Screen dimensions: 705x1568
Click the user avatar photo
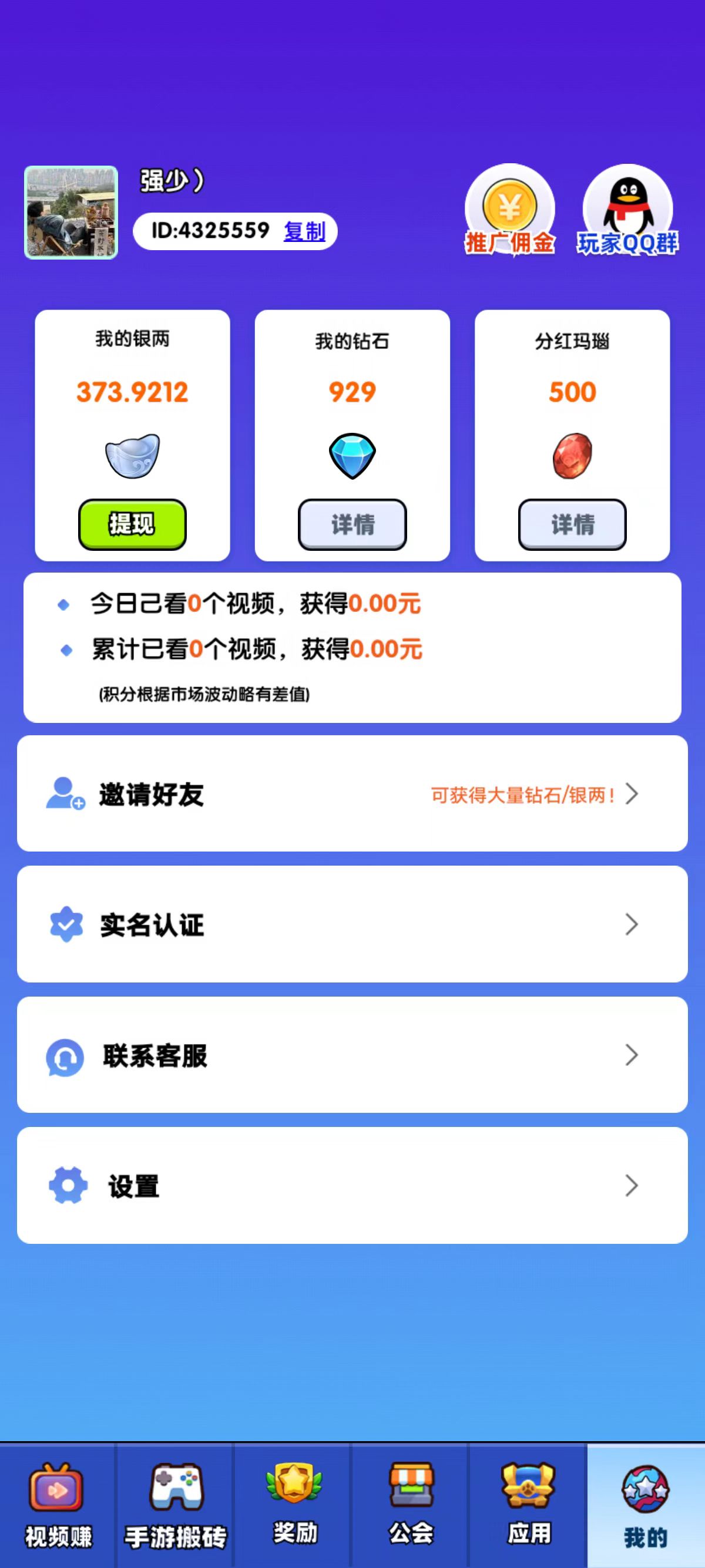point(70,213)
